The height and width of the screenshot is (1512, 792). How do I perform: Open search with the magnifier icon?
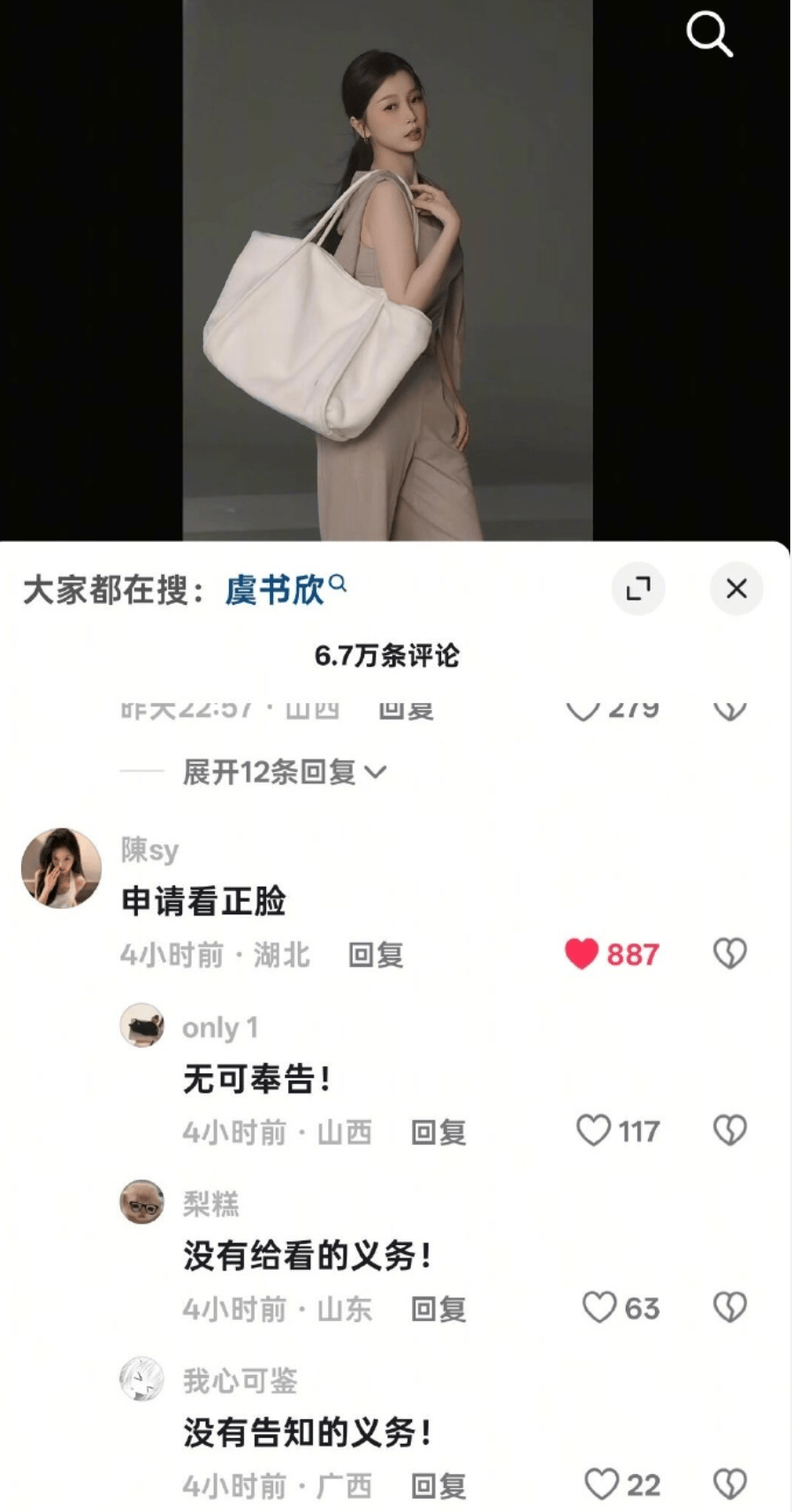pos(709,35)
